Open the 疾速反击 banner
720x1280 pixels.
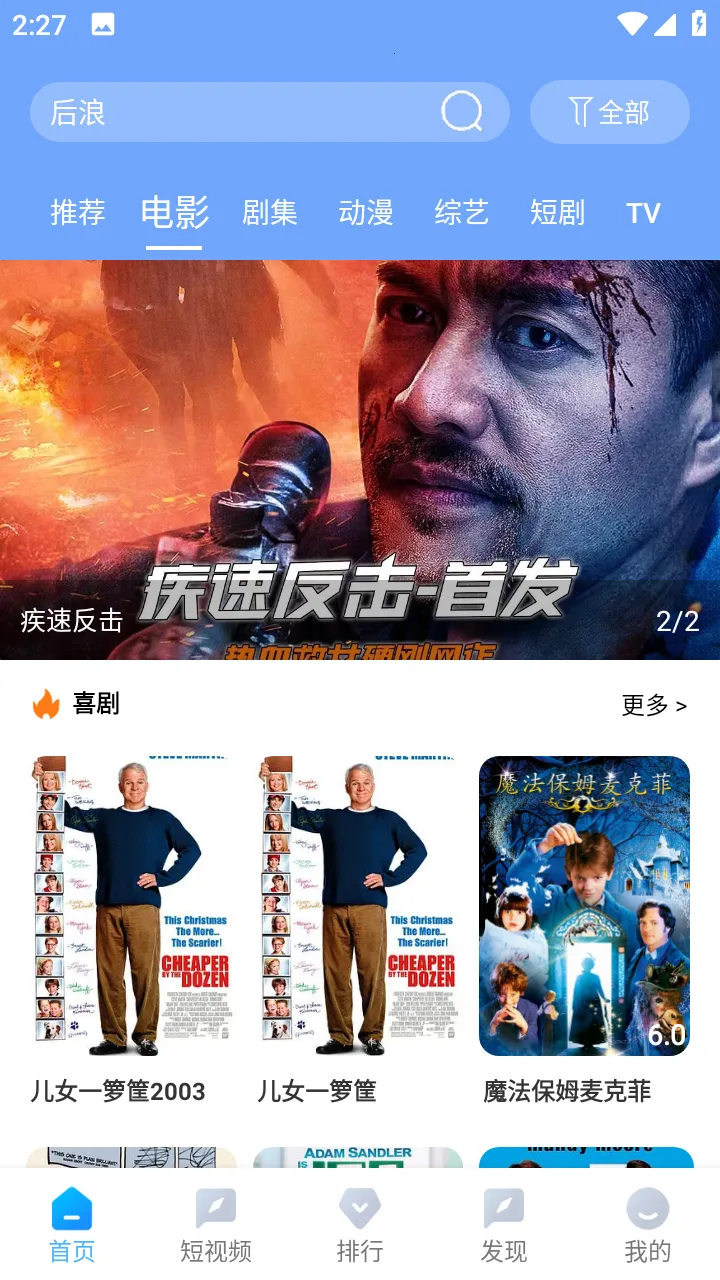point(360,460)
